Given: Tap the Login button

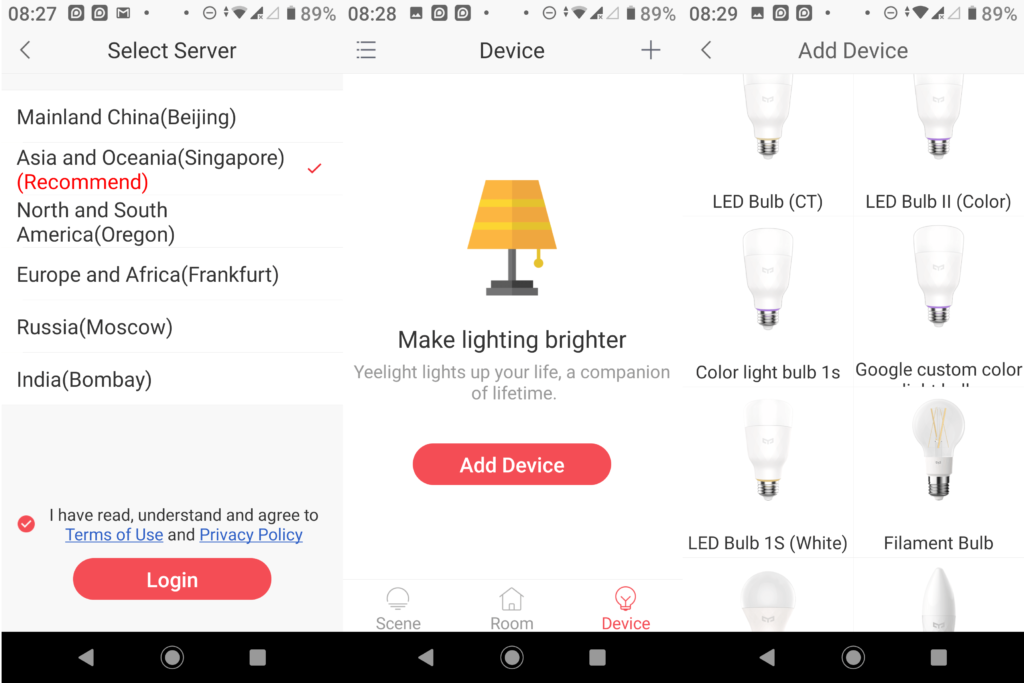Looking at the screenshot, I should click(x=172, y=580).
